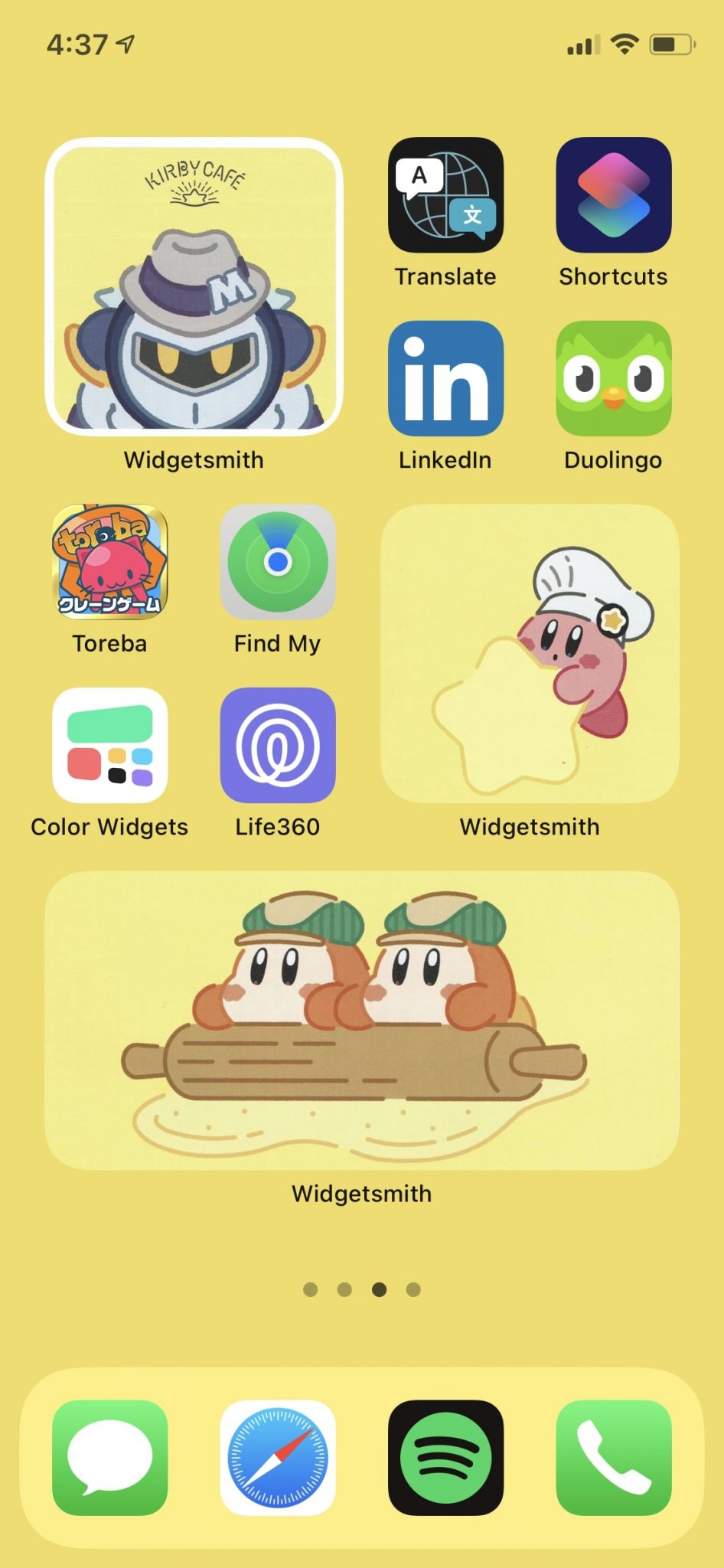This screenshot has width=724, height=1568.
Task: Launch Safari from the dock
Action: pos(278,1458)
